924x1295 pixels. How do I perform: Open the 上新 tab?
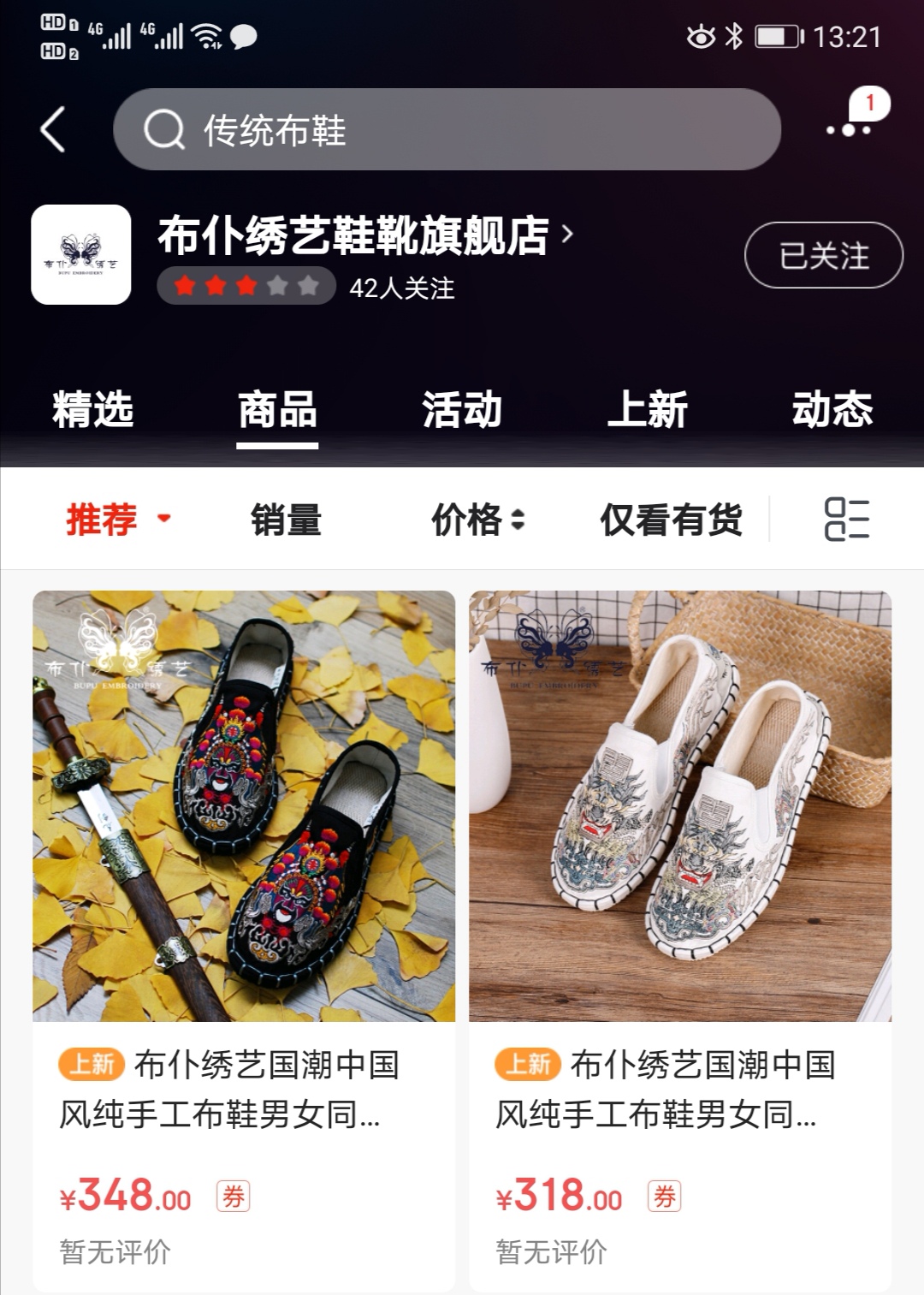647,410
